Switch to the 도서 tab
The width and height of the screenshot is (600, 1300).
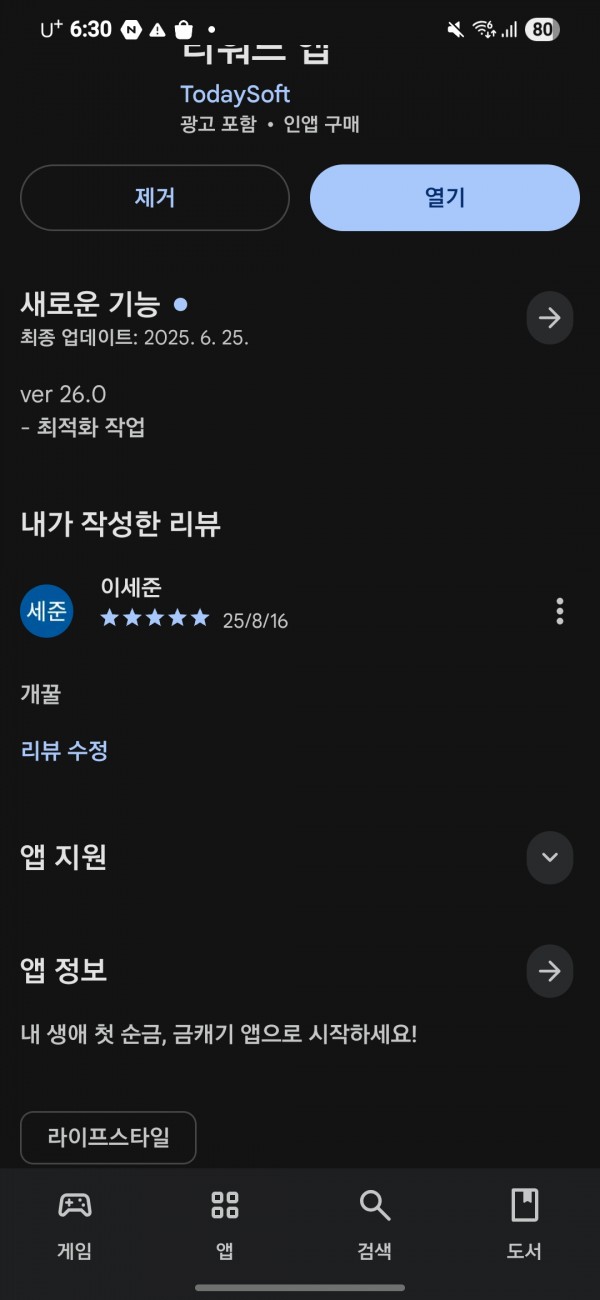point(525,1224)
